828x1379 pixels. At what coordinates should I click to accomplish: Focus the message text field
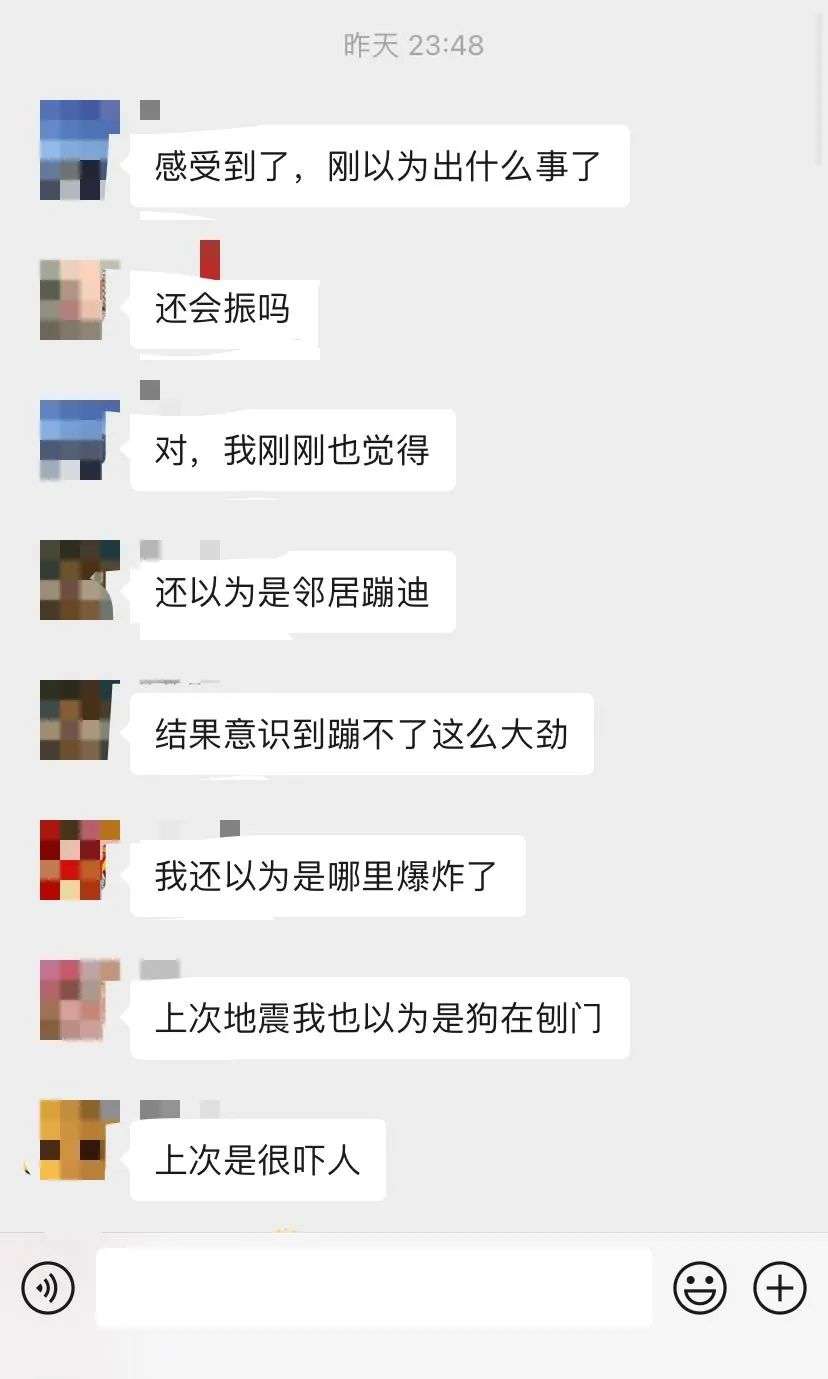[x=373, y=1287]
